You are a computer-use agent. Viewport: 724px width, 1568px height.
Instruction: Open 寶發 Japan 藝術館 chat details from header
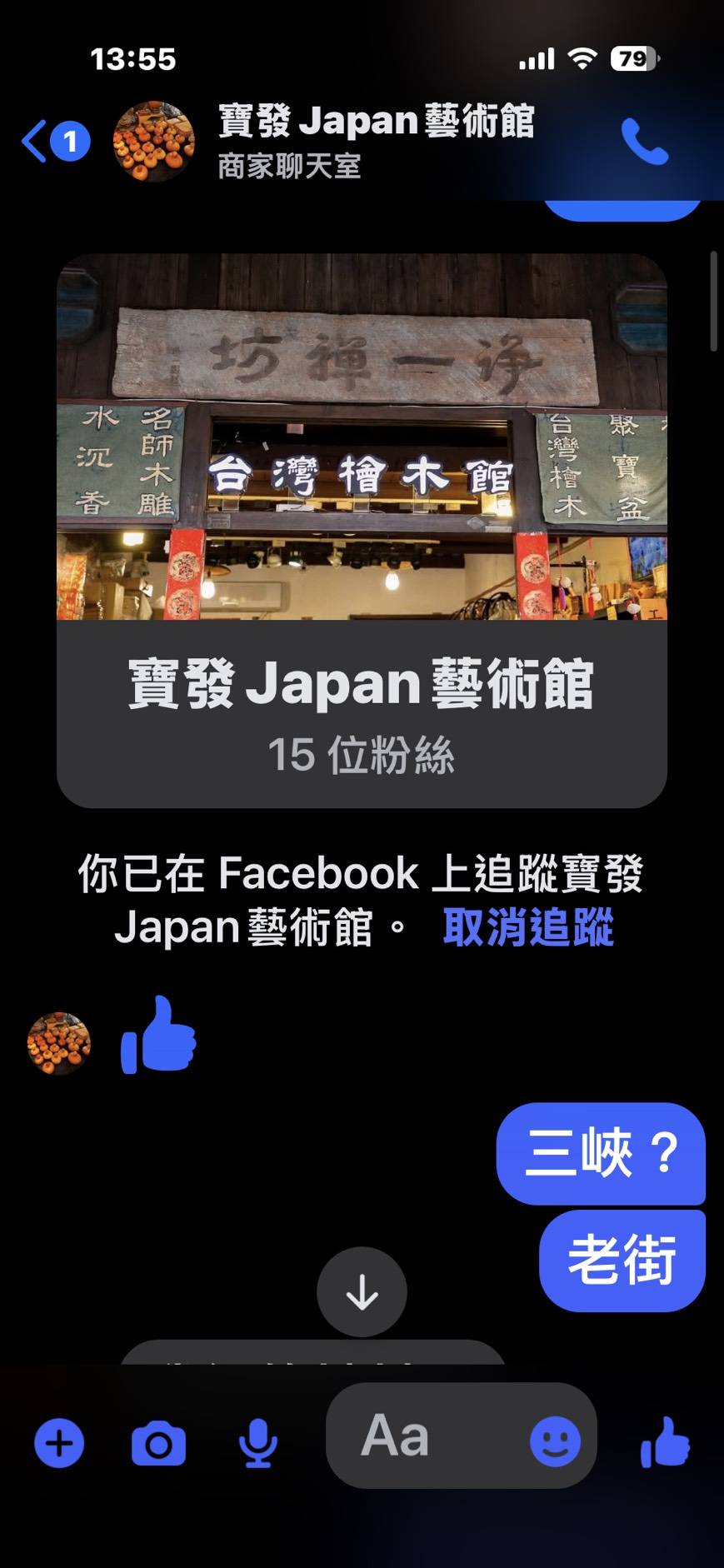pos(375,140)
